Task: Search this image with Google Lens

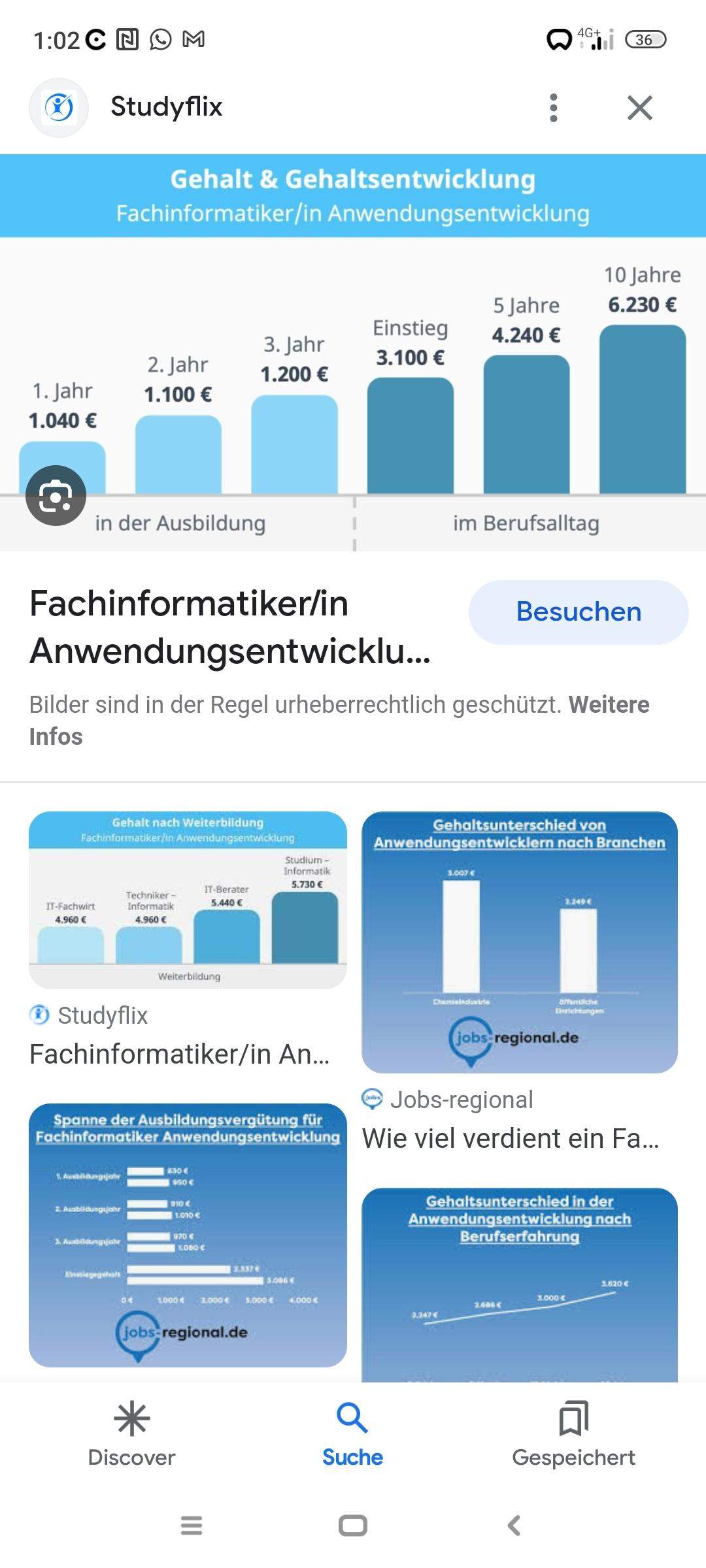Action: (x=56, y=496)
